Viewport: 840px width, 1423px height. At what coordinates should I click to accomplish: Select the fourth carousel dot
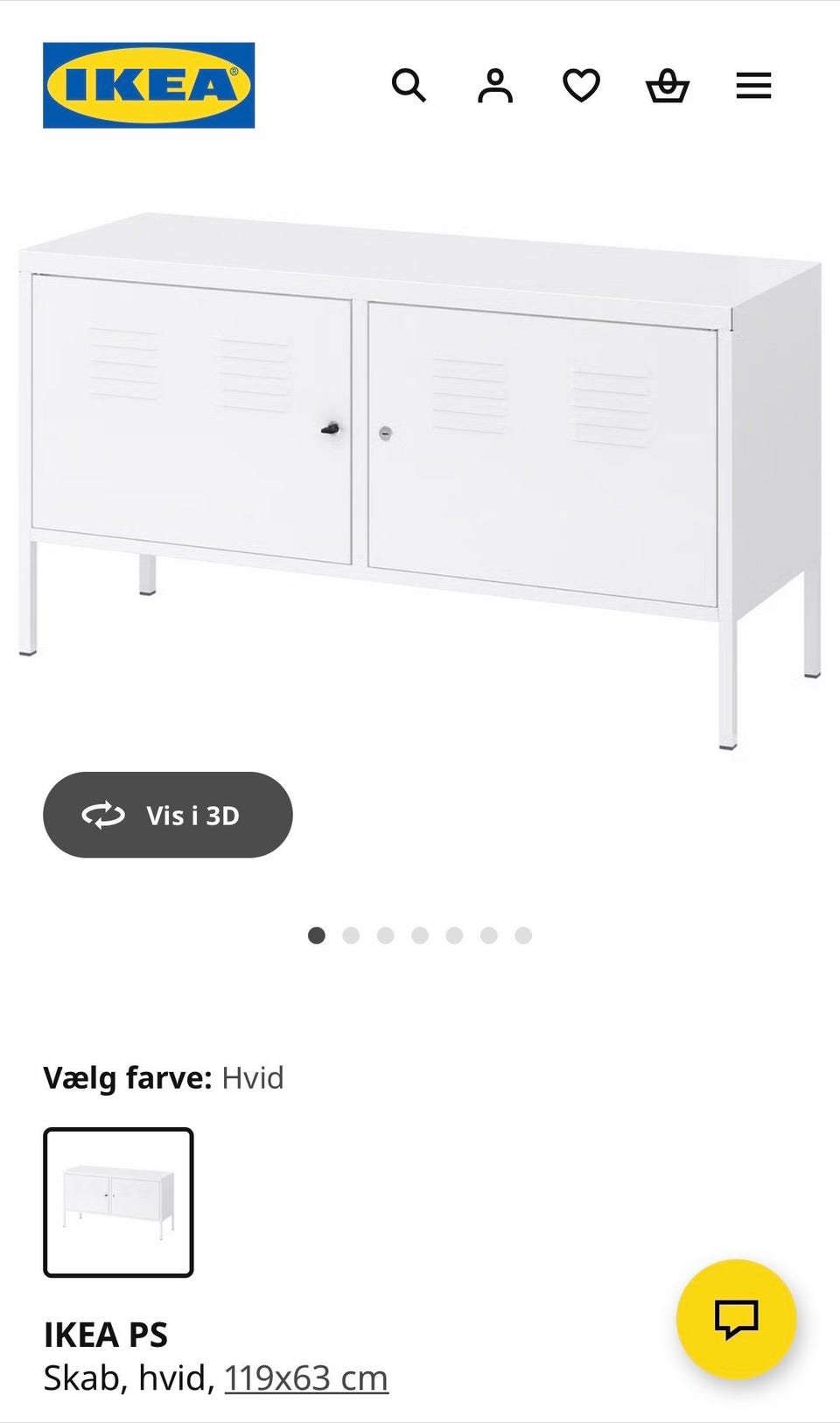[420, 935]
